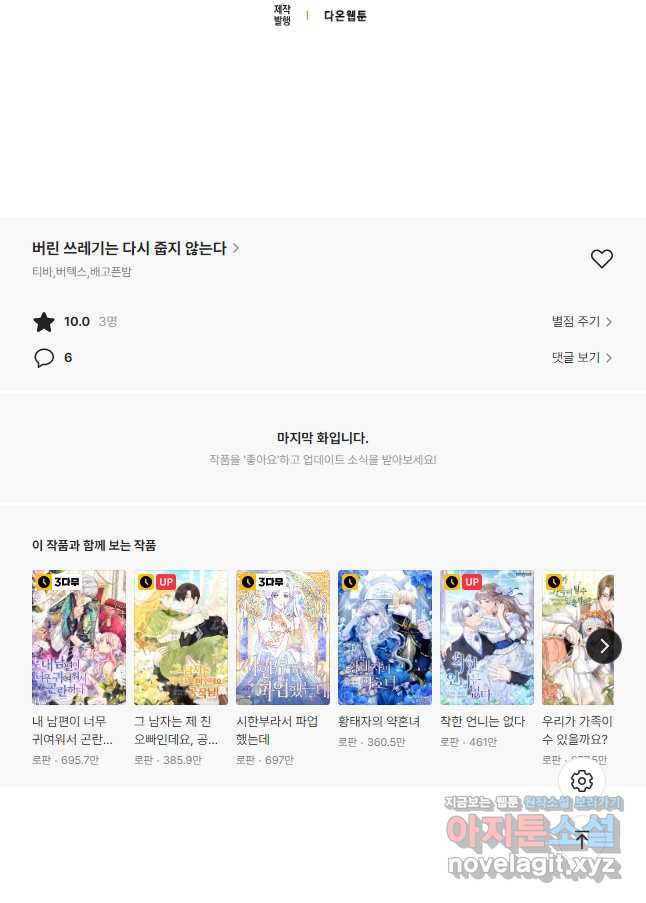Open 내 남편이 너무 귀여워서 곤란 webtoon
646x903 pixels.
(79, 638)
